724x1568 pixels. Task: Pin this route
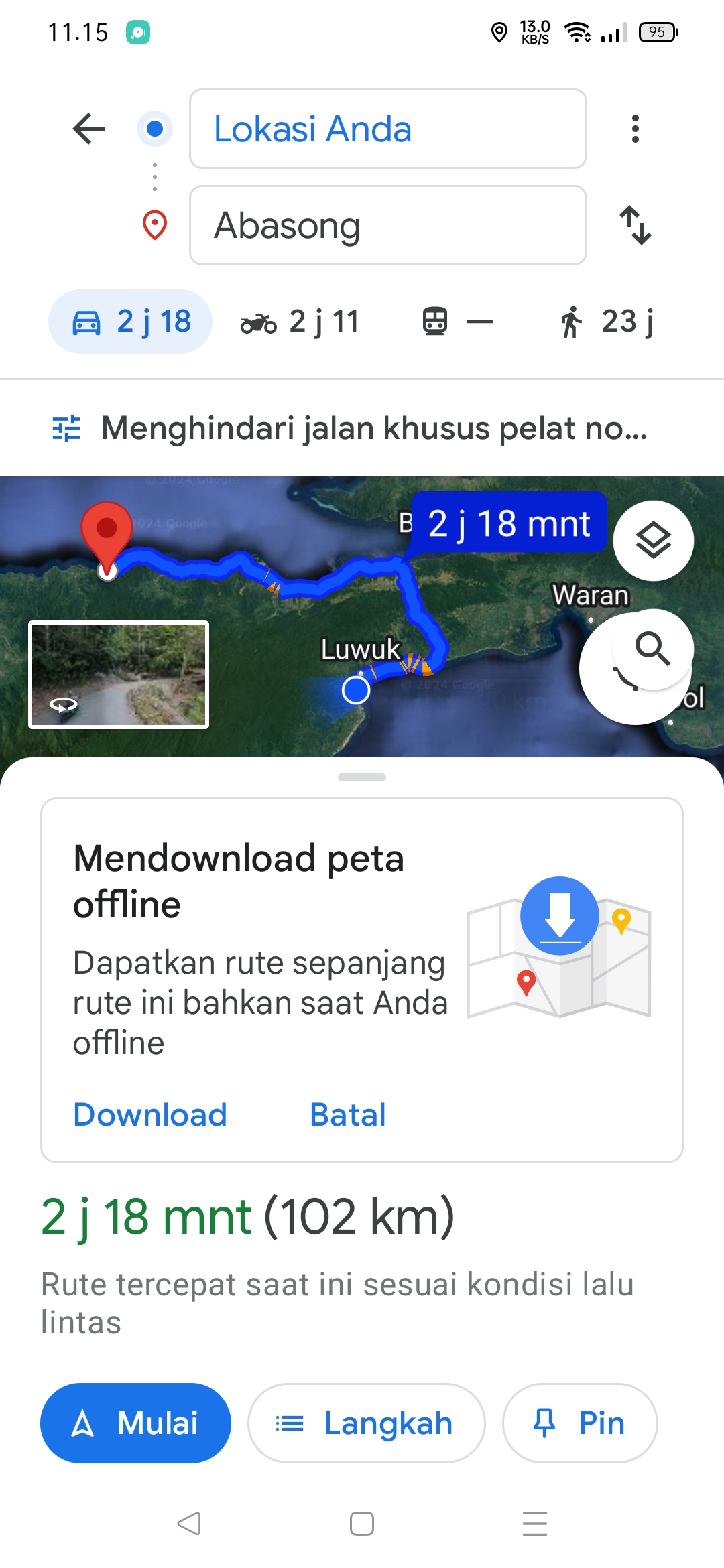580,1423
